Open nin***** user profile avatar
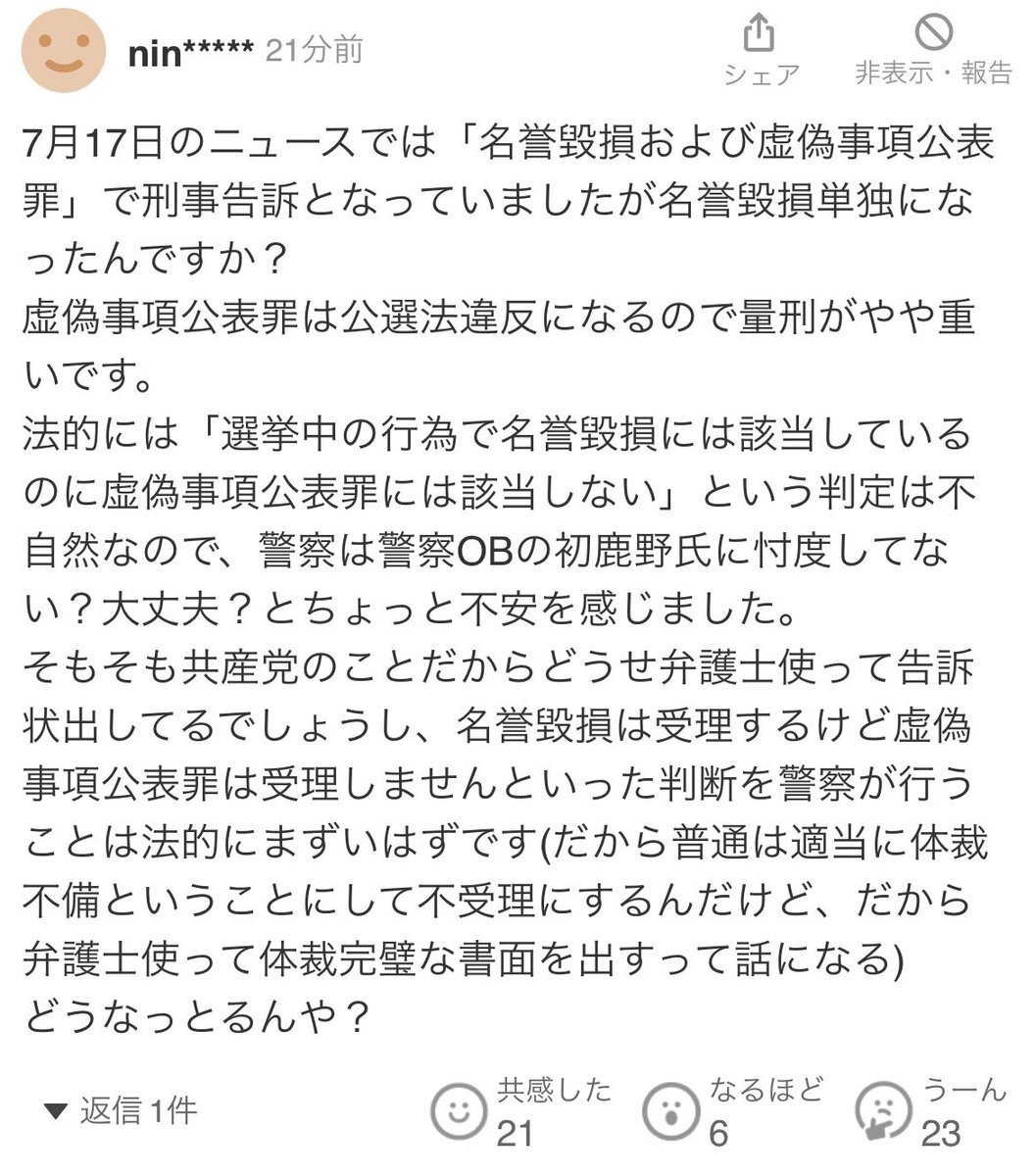 pyautogui.click(x=63, y=50)
